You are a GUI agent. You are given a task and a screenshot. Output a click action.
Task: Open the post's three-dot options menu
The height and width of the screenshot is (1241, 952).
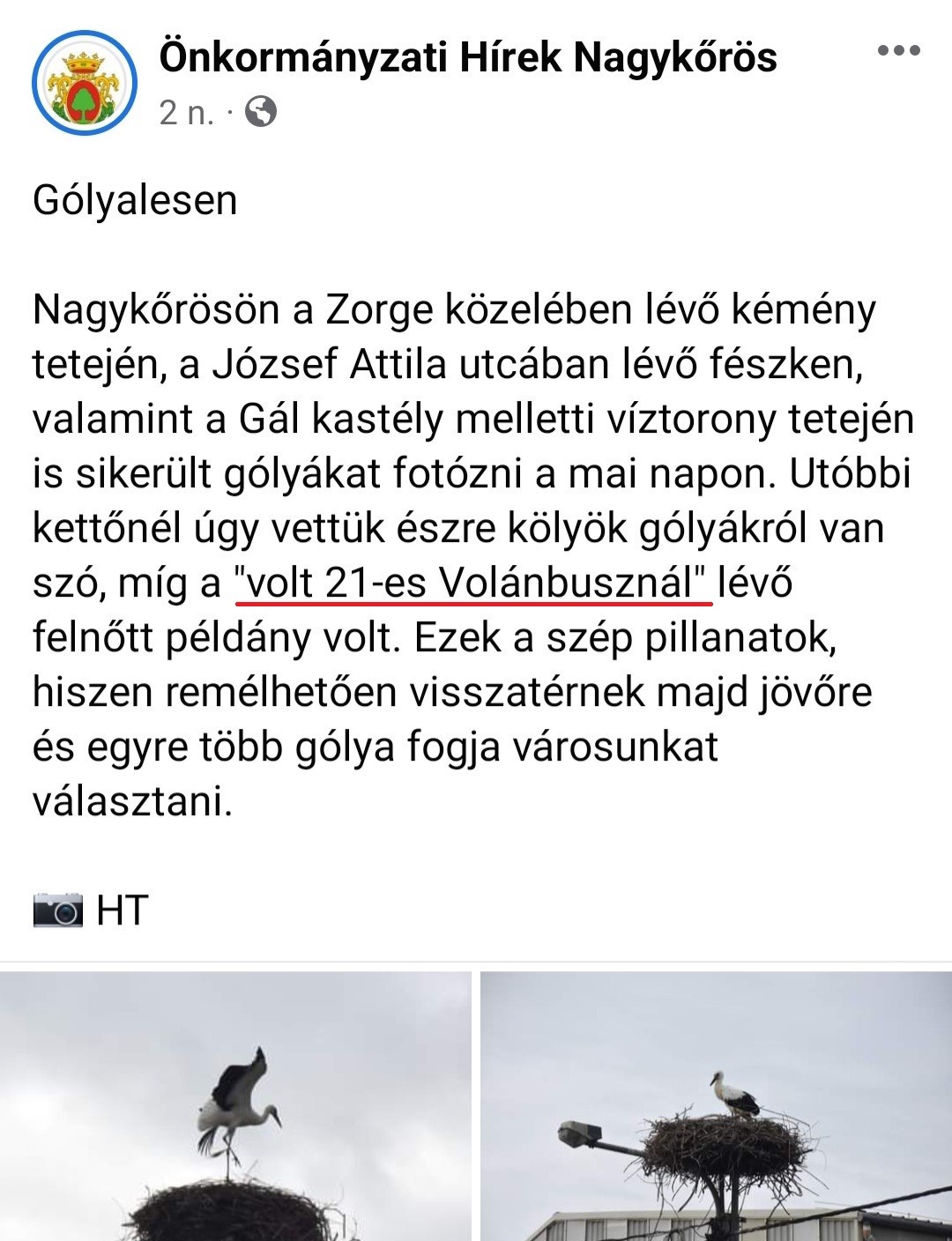(898, 51)
